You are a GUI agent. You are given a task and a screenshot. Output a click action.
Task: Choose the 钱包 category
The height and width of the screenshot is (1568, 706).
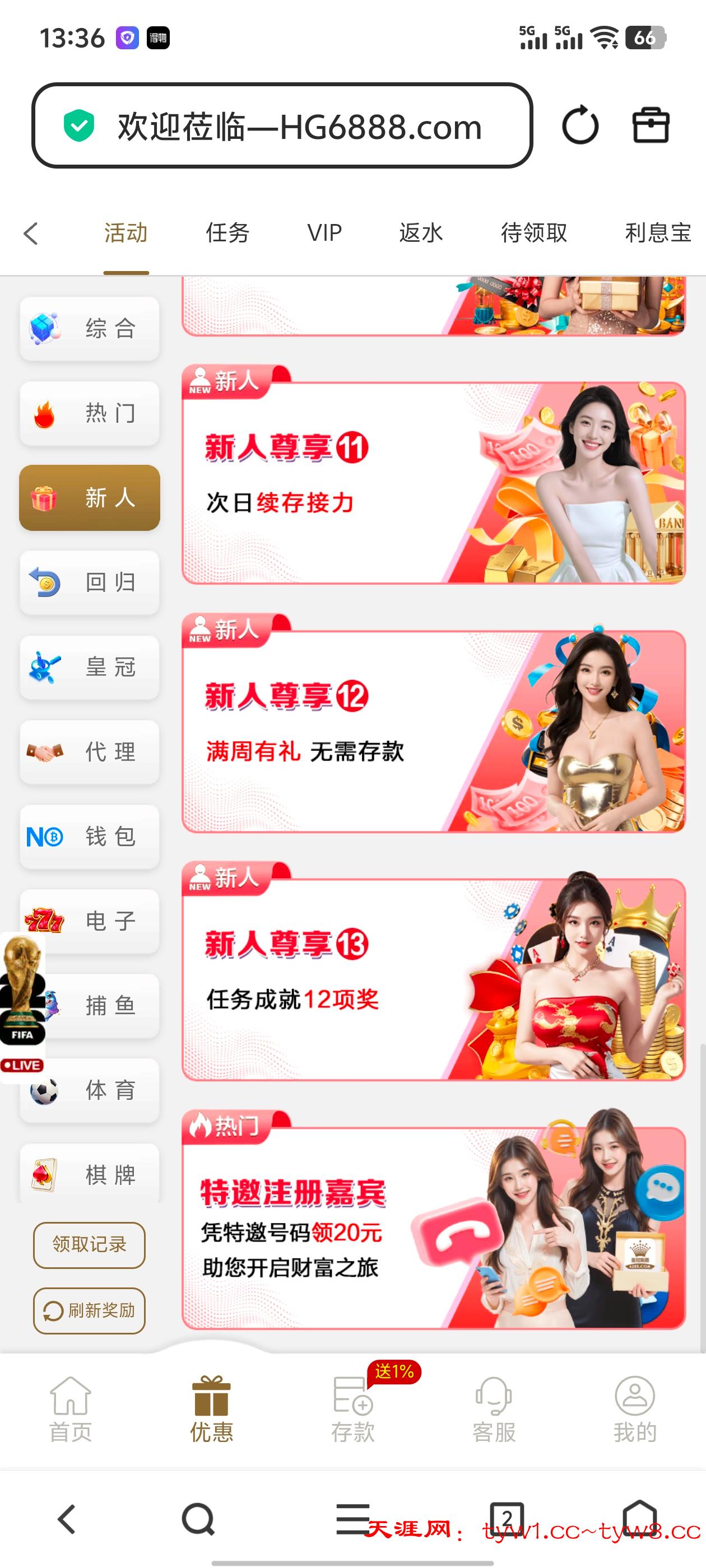tap(90, 836)
